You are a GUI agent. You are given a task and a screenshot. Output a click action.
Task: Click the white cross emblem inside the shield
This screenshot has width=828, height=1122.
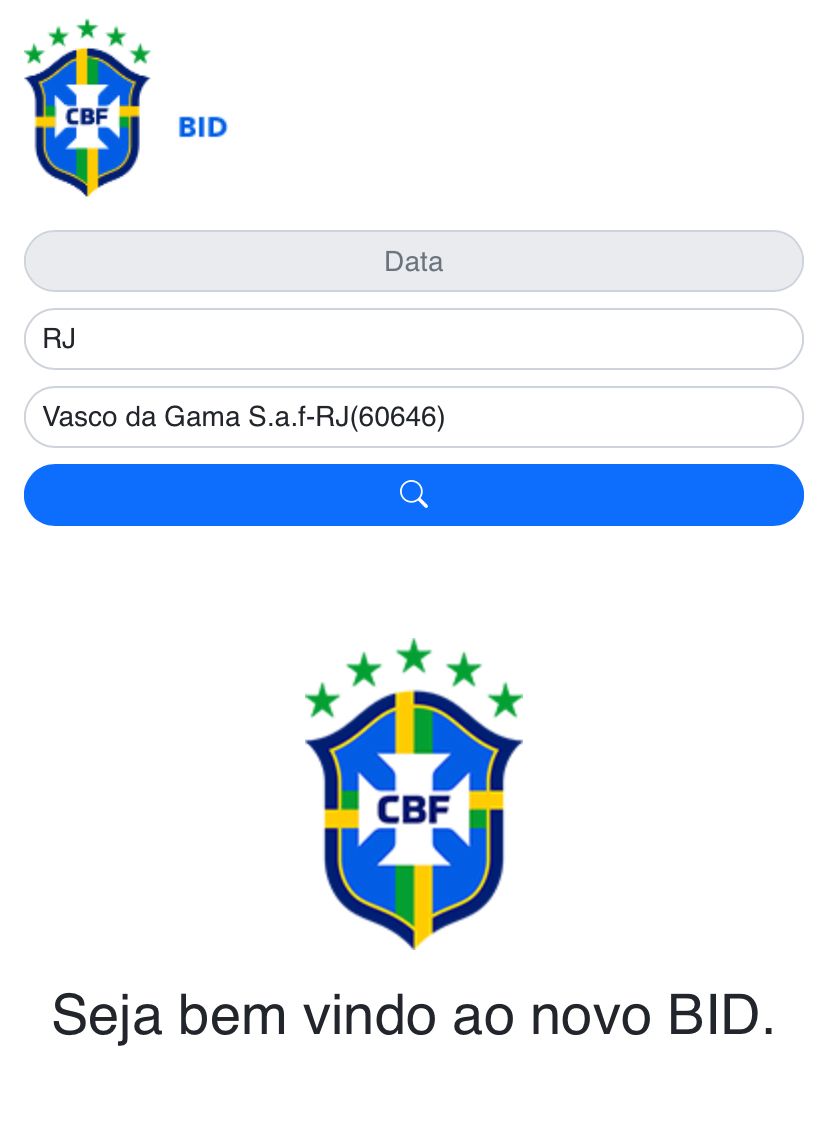pos(413,790)
